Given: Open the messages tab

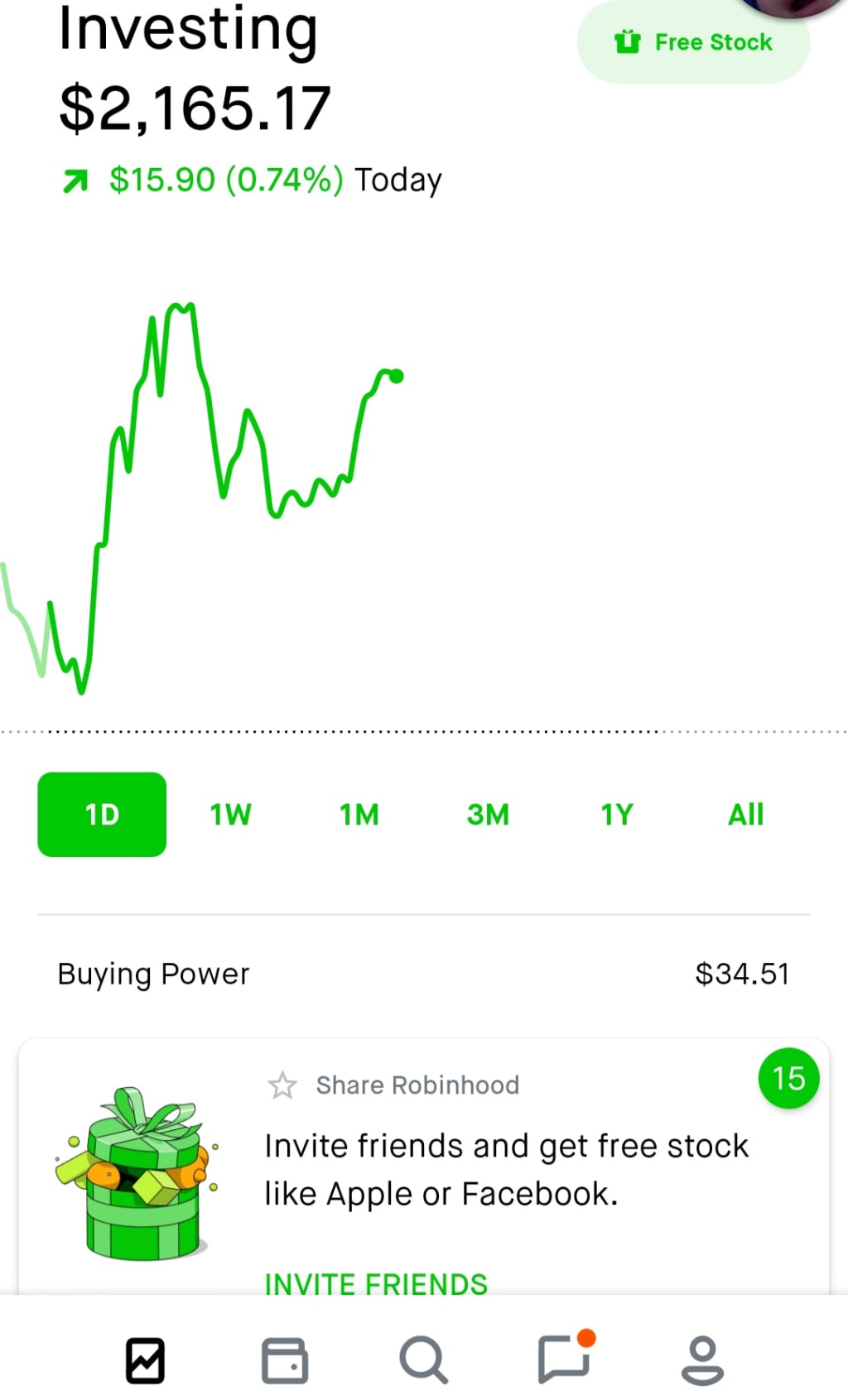Looking at the screenshot, I should coord(564,1360).
